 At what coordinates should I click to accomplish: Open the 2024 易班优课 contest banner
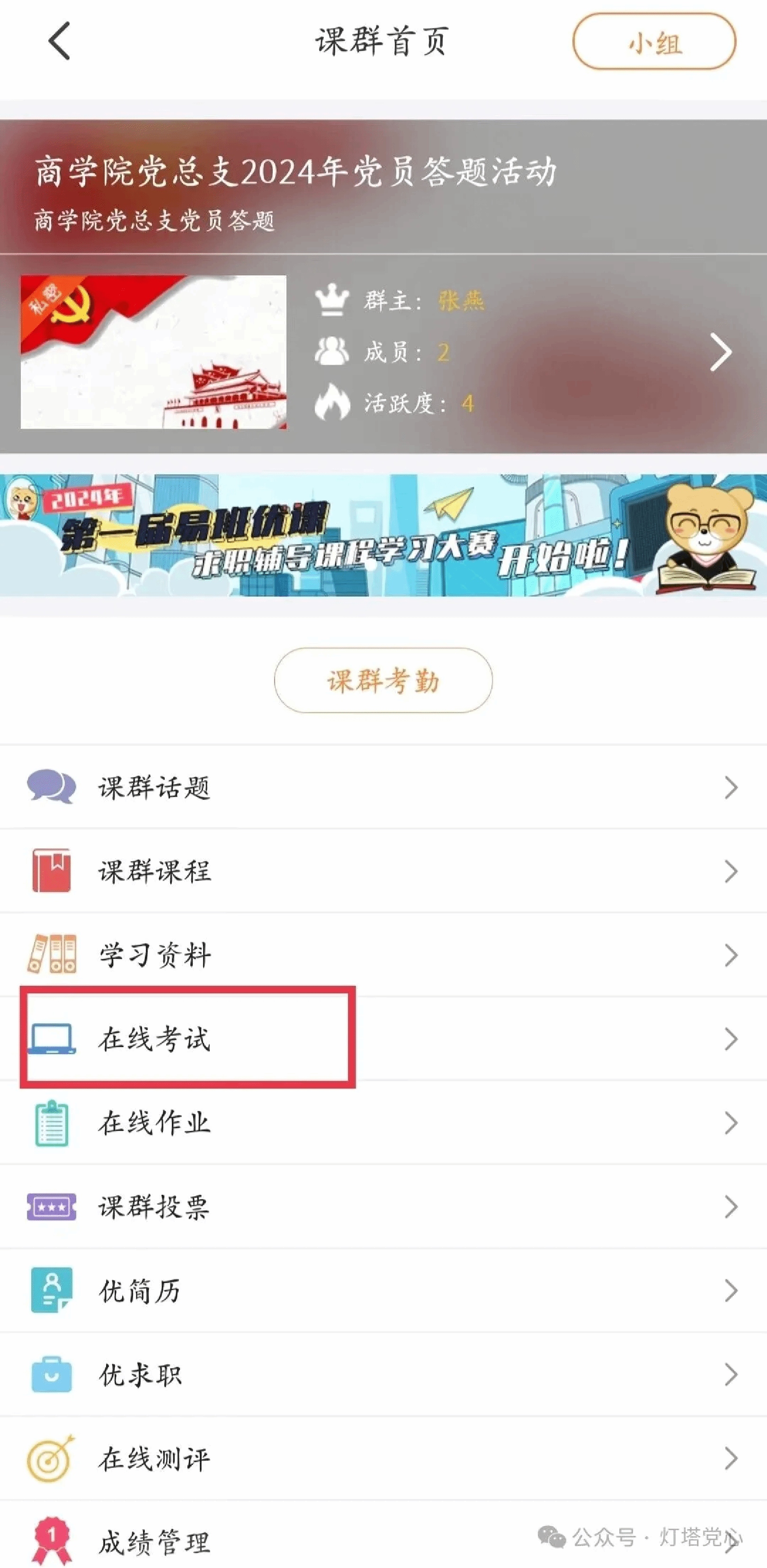tap(383, 535)
